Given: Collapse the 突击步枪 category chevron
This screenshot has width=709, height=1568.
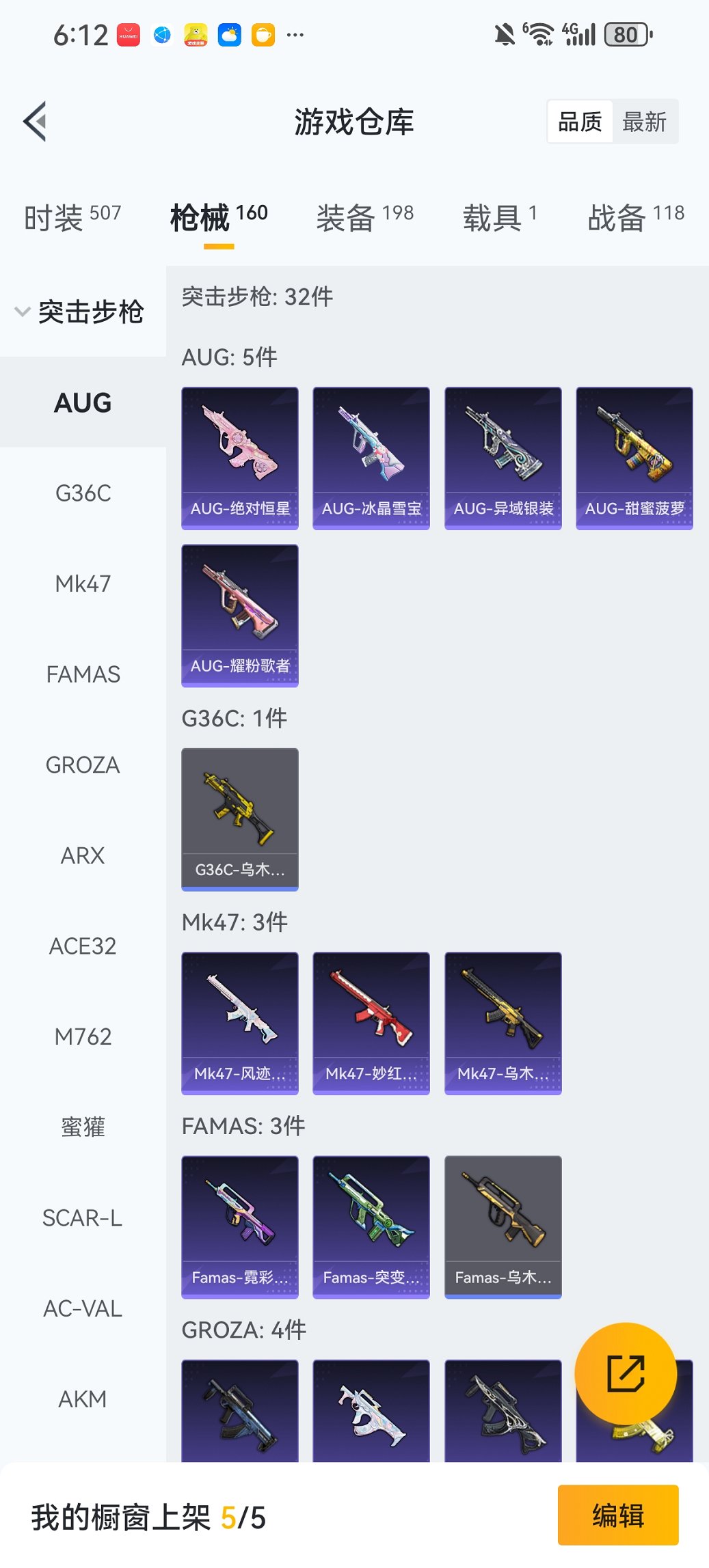Looking at the screenshot, I should point(21,312).
